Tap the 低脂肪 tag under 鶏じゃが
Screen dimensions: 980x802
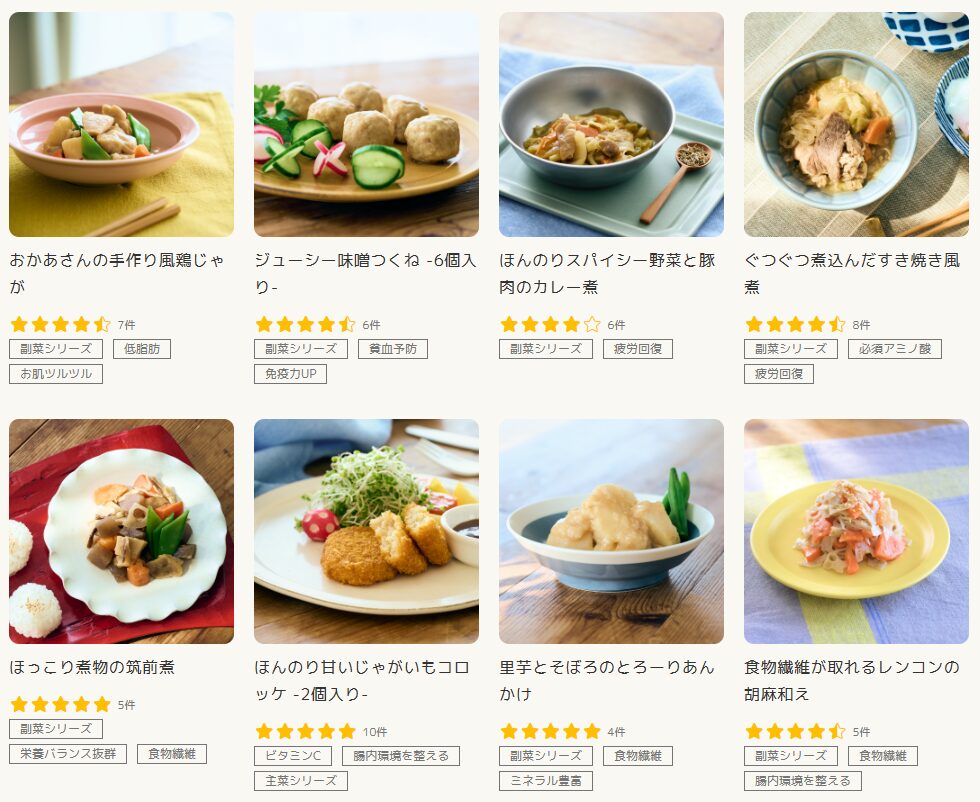click(x=141, y=349)
